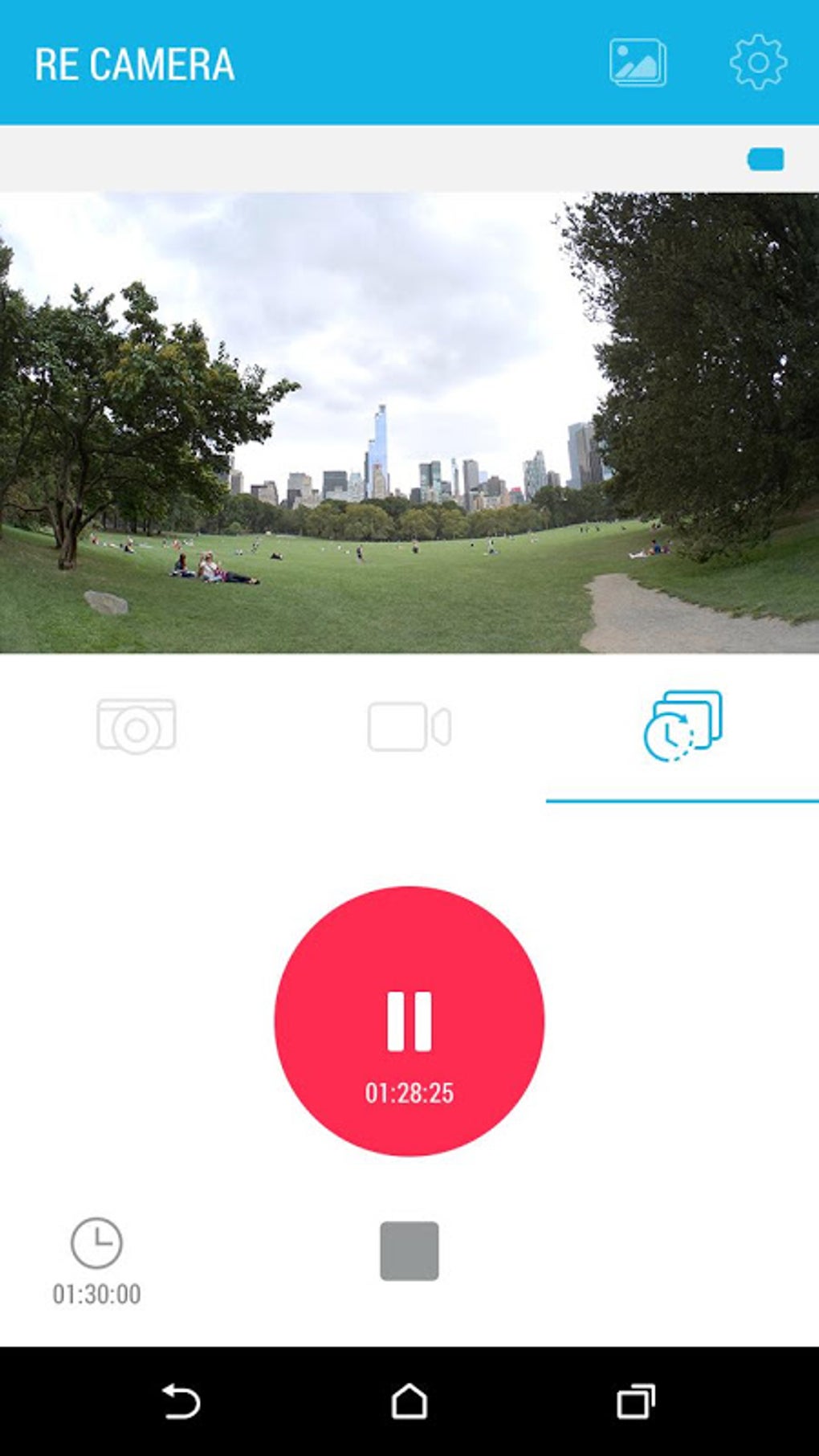Open the photo gallery icon
Screen dimensions: 819x1456
pyautogui.click(x=638, y=63)
